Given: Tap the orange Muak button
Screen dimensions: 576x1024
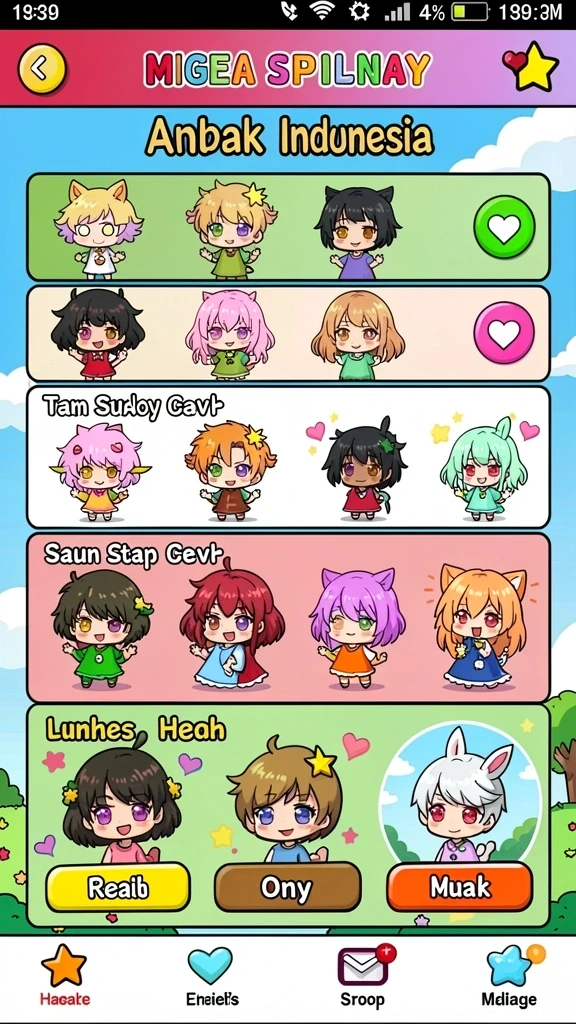Looking at the screenshot, I should pyautogui.click(x=460, y=887).
